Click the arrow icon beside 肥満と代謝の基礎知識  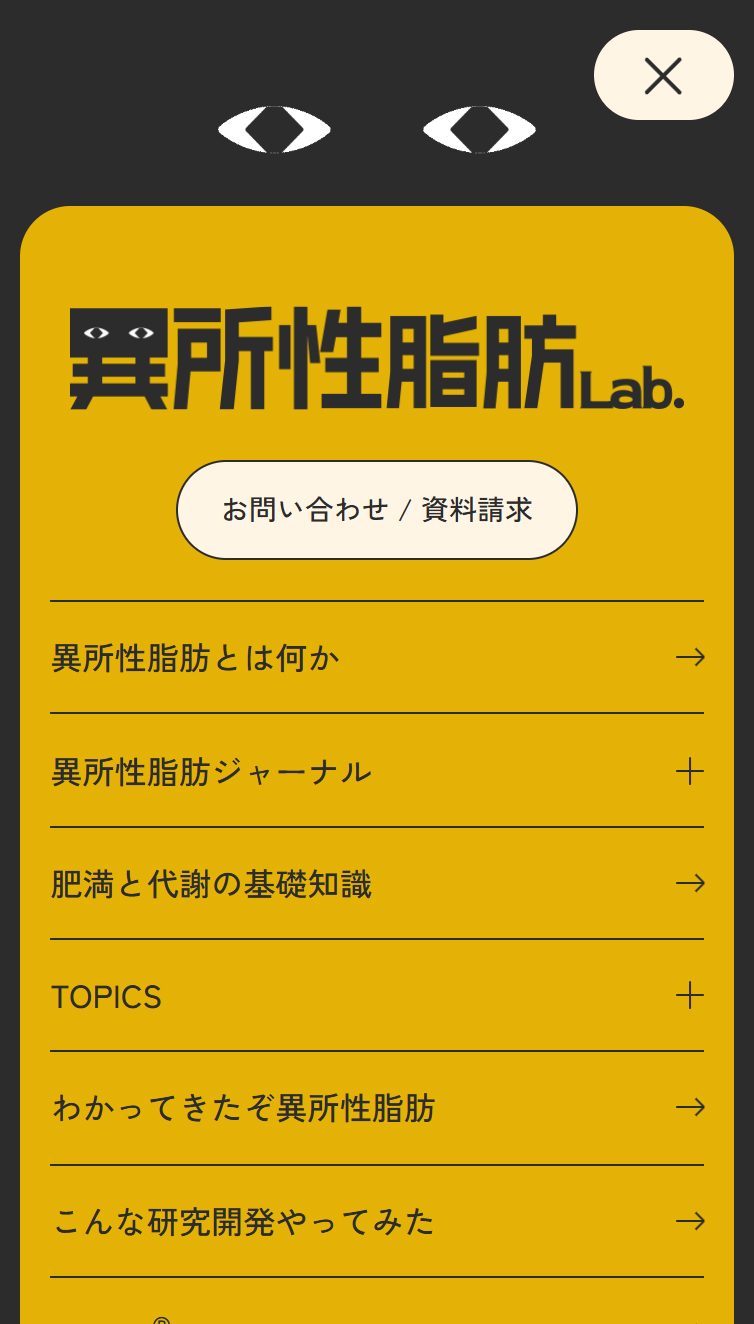(x=692, y=884)
